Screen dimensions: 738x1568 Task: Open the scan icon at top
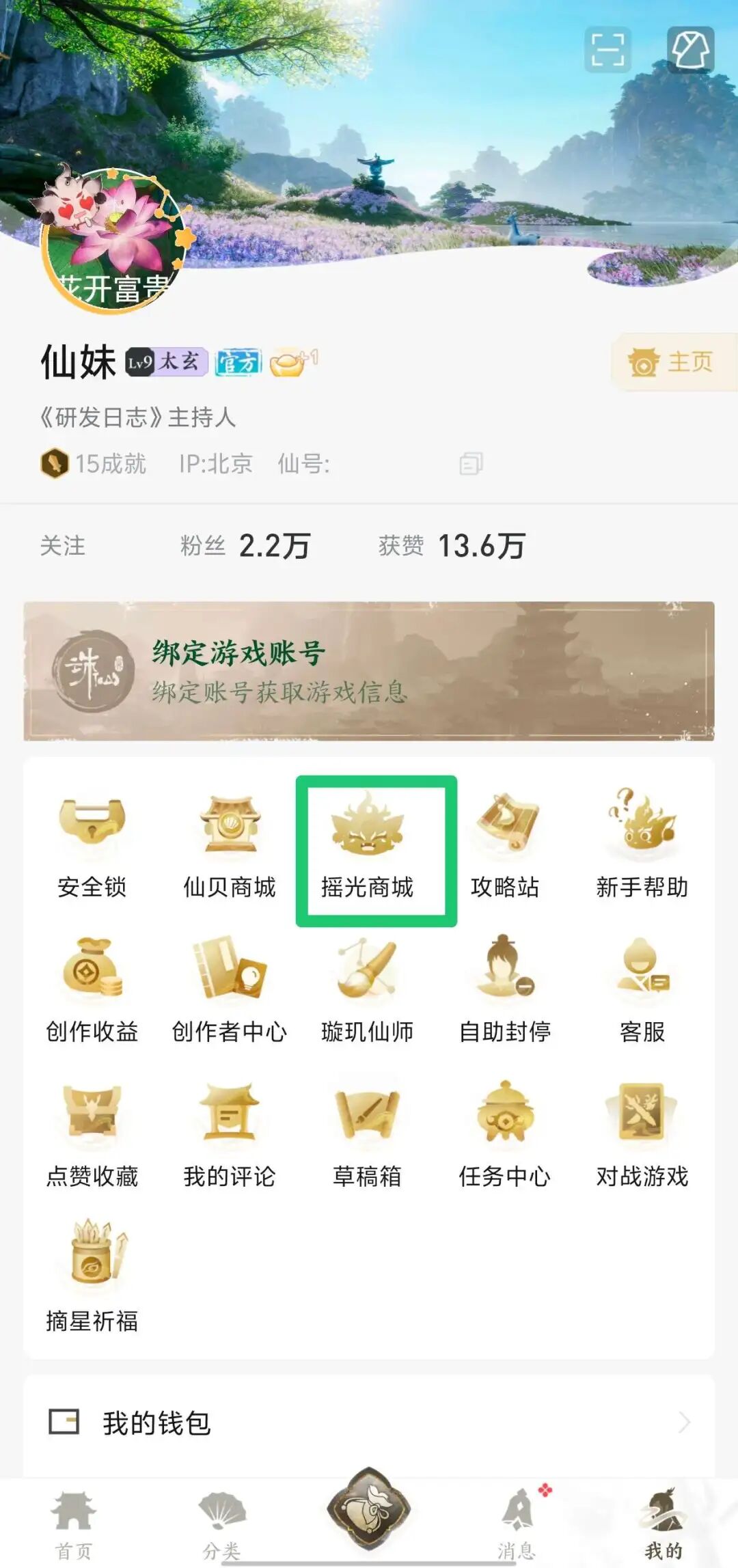coord(607,50)
